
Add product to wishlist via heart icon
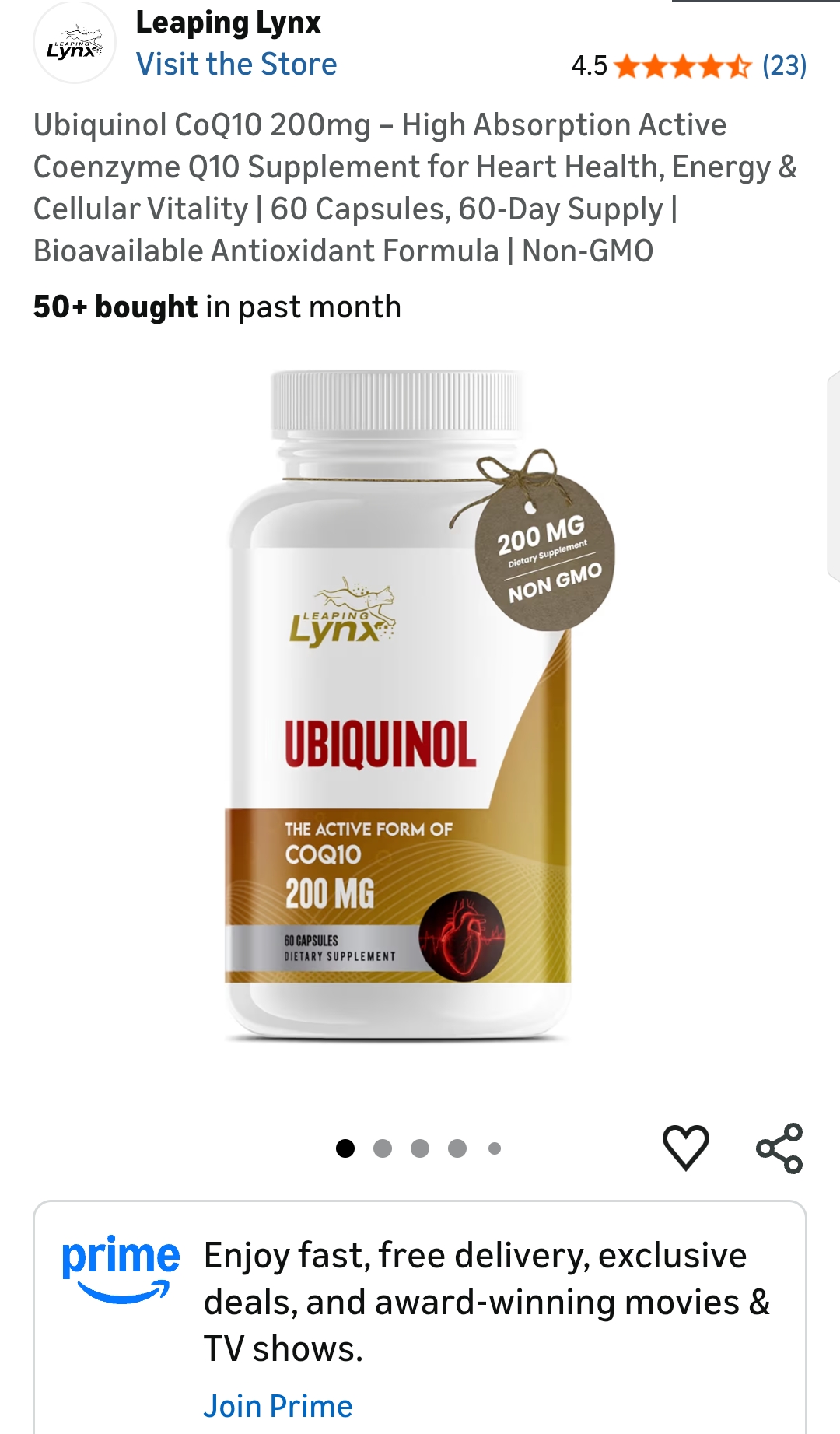click(x=684, y=1148)
